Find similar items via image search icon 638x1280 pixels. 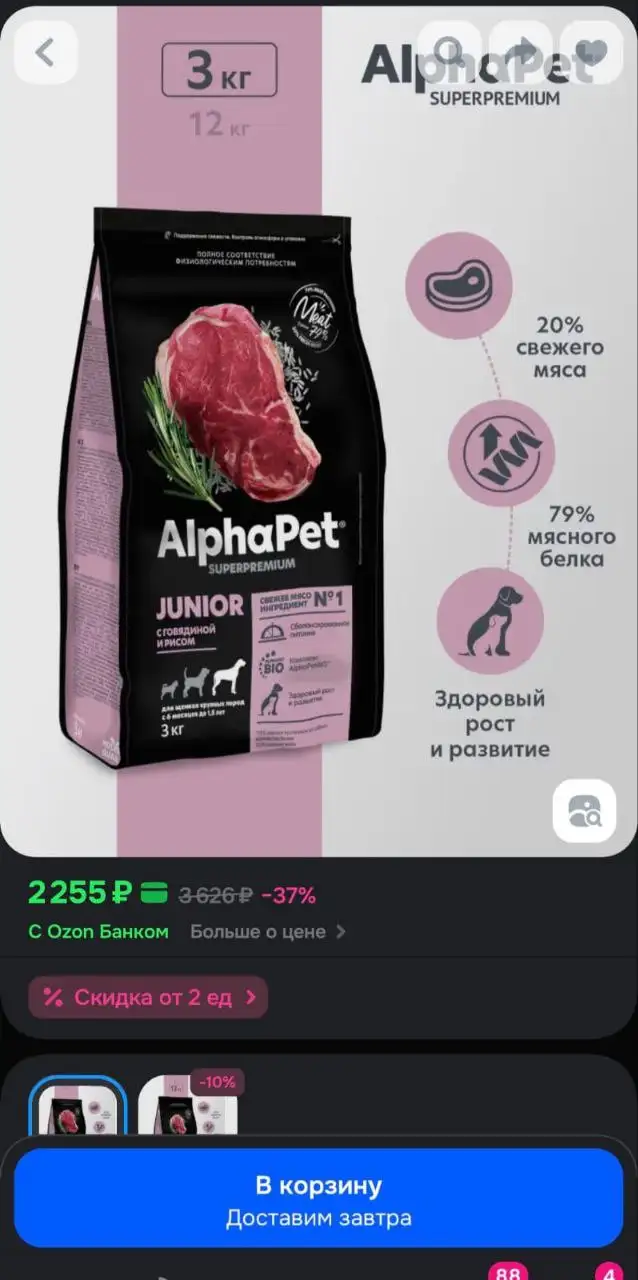[584, 811]
